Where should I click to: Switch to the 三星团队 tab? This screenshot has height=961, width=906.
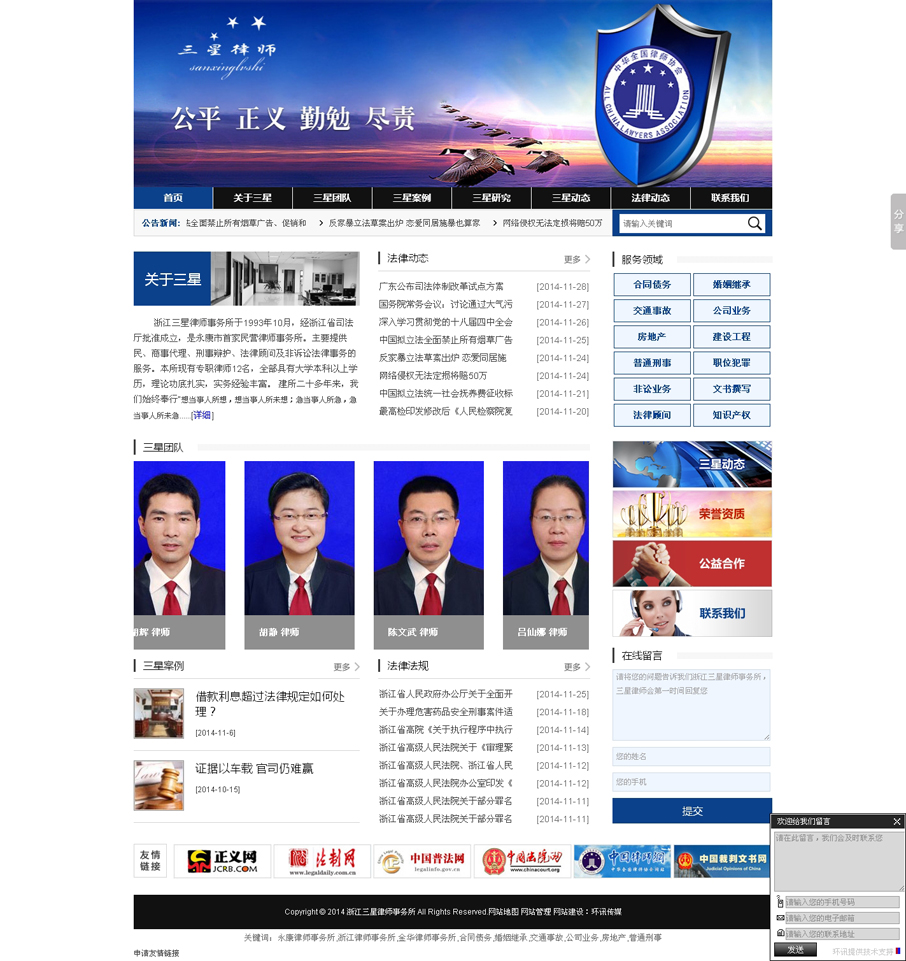click(x=332, y=198)
